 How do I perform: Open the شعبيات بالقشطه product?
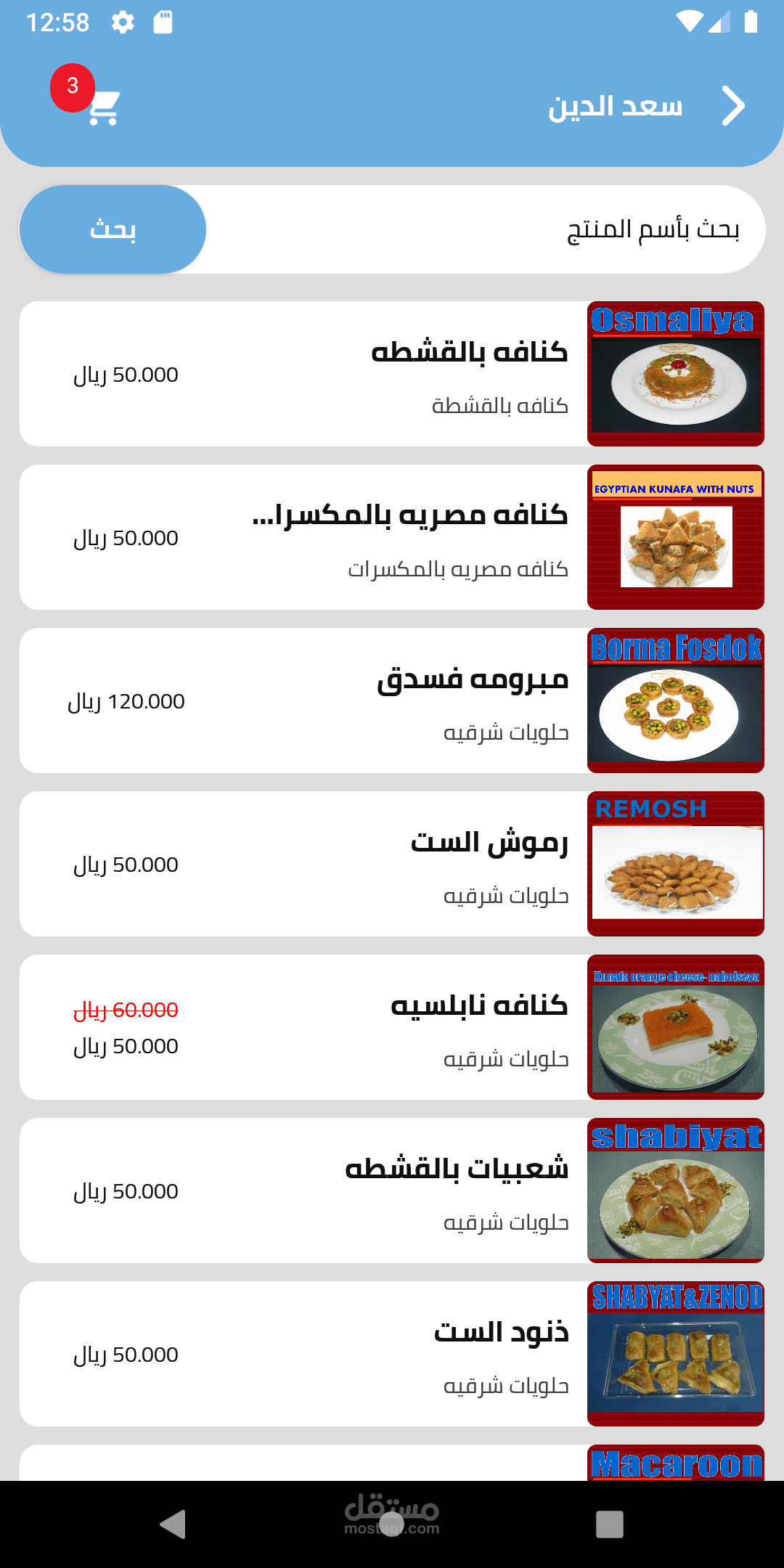(x=392, y=1191)
